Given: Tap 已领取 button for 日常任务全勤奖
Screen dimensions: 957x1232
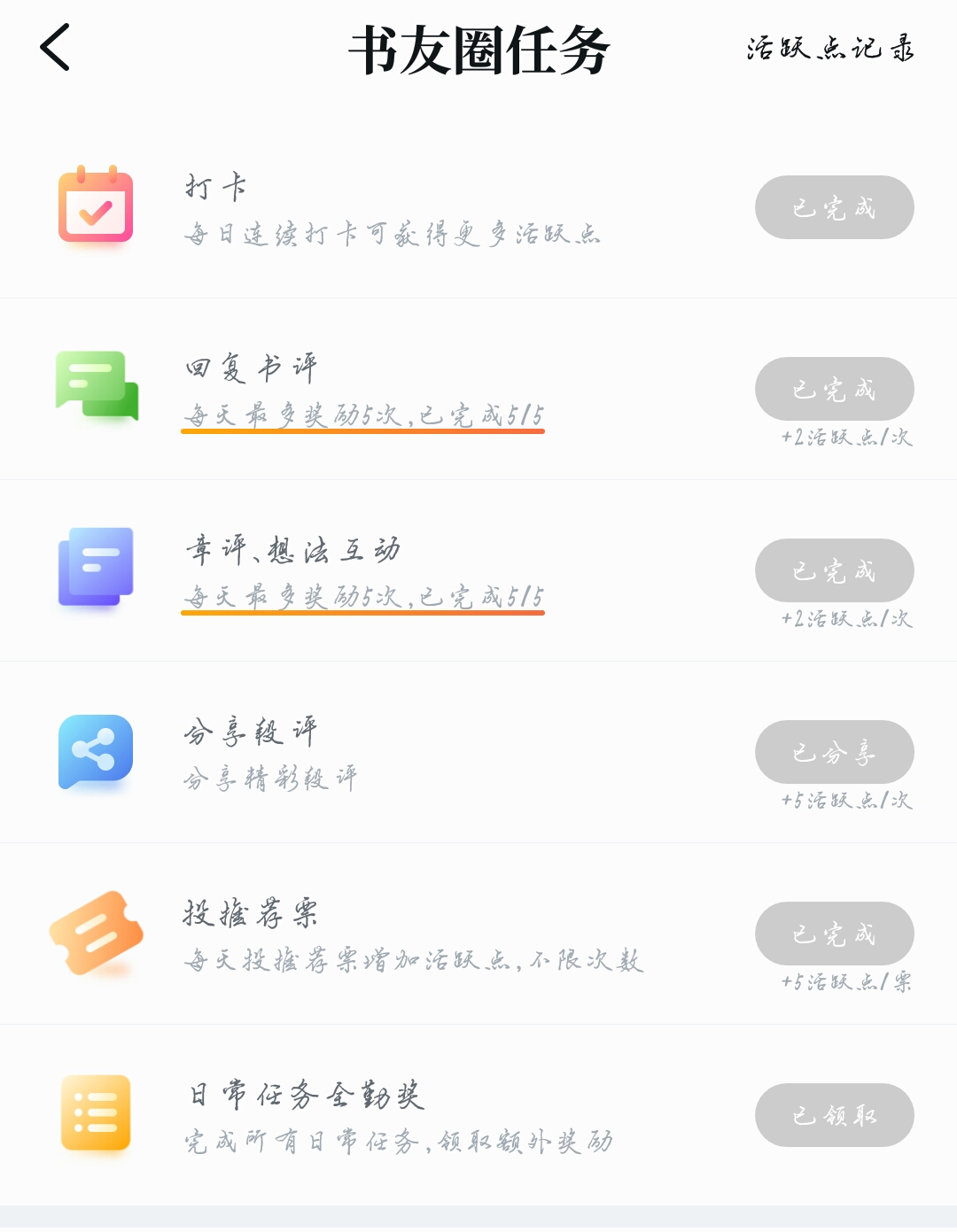Looking at the screenshot, I should pyautogui.click(x=834, y=1115).
